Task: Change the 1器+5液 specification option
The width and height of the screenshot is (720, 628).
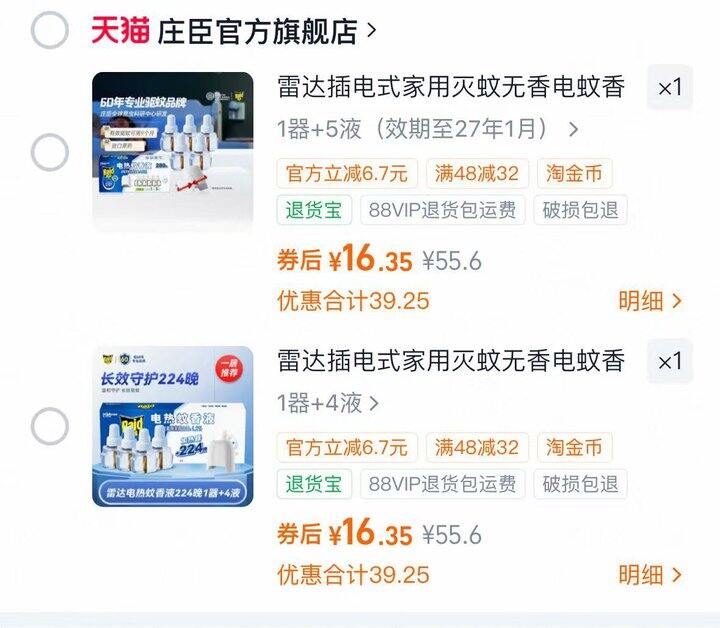Action: click(428, 129)
